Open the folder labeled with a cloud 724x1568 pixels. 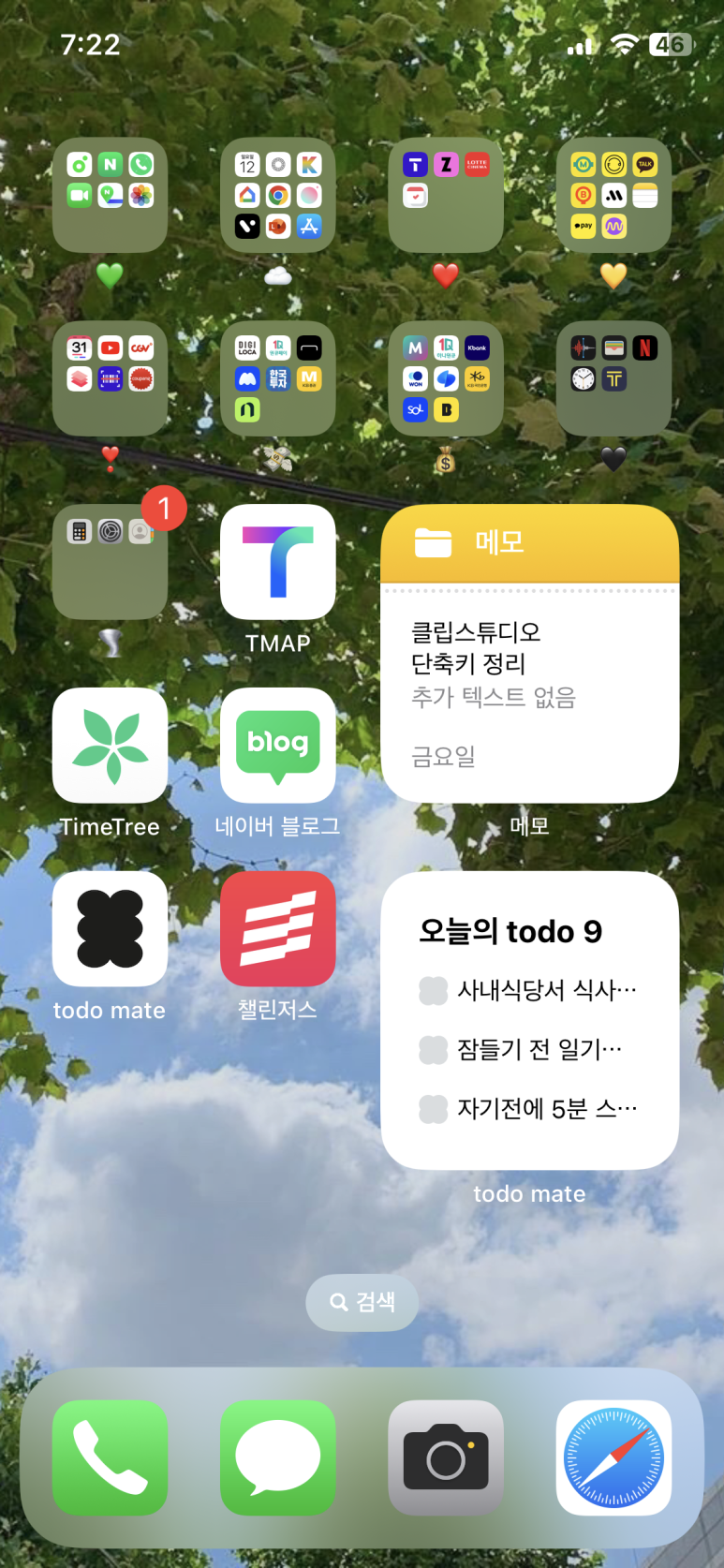[x=278, y=195]
